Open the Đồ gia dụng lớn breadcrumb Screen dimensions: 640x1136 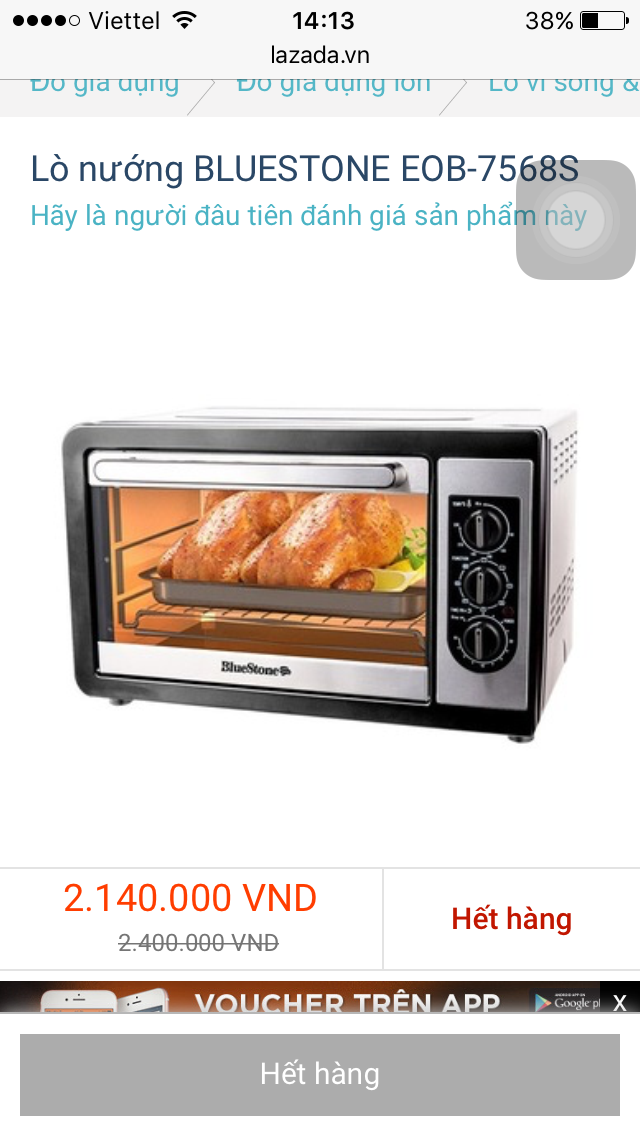click(333, 86)
